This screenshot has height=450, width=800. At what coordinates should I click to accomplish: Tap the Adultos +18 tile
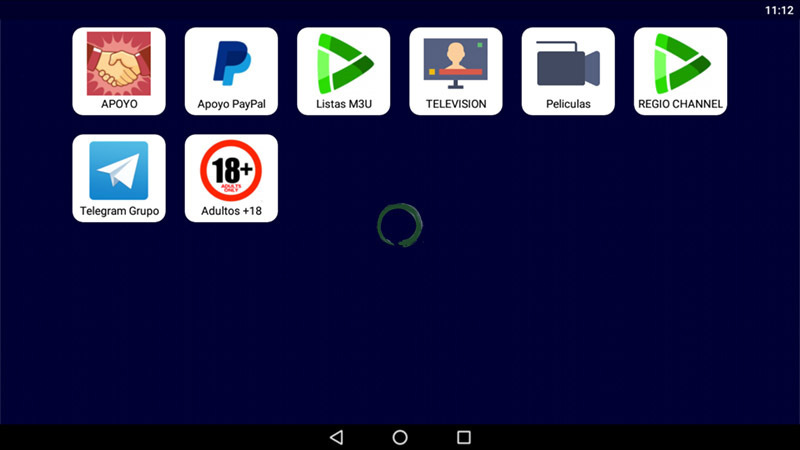pos(231,178)
